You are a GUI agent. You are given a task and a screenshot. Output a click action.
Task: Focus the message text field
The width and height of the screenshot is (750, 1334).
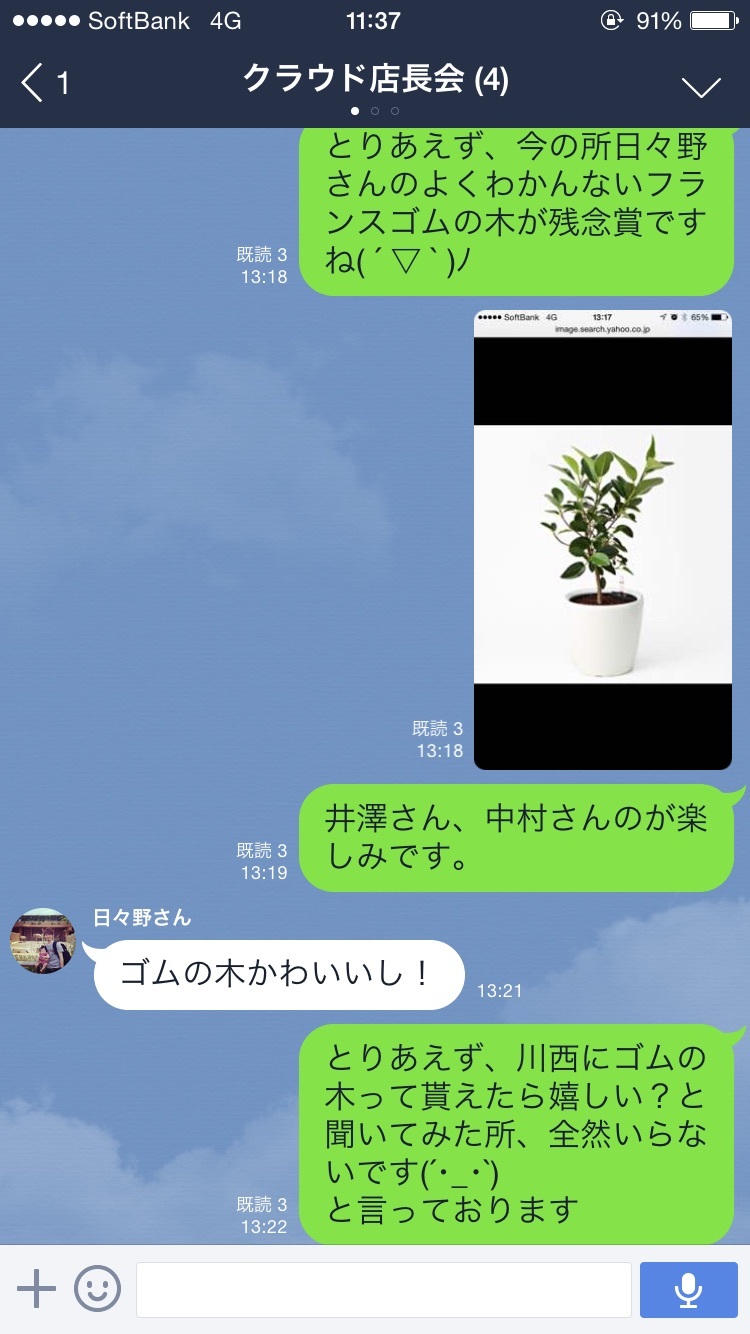tap(383, 1289)
